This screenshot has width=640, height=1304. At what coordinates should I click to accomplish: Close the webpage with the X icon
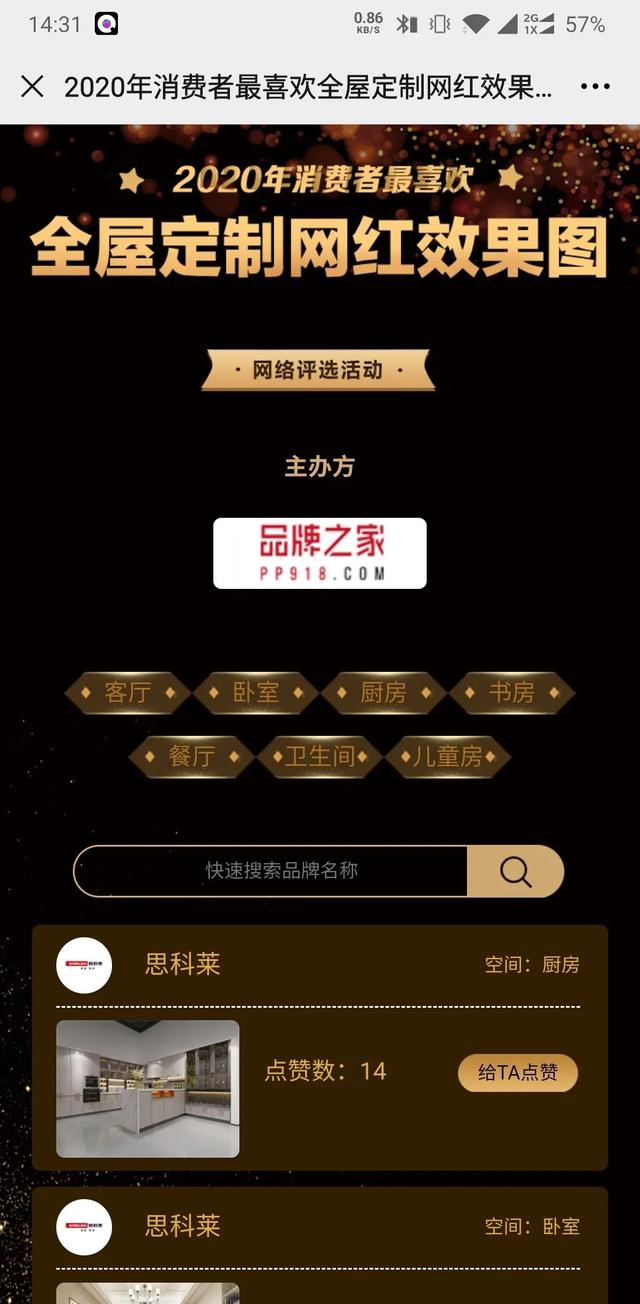click(32, 87)
